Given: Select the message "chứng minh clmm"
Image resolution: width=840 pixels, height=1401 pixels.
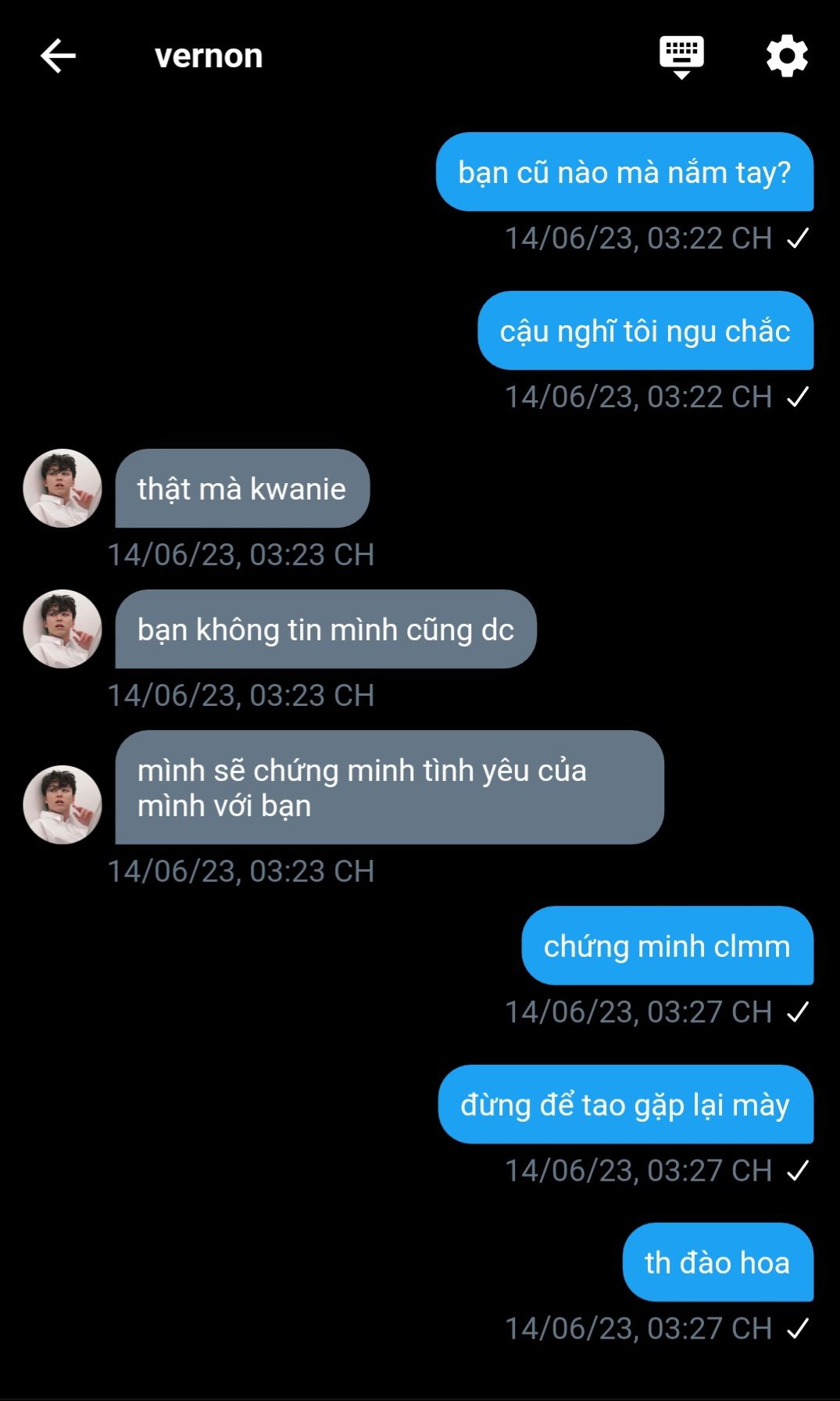Looking at the screenshot, I should coord(667,946).
